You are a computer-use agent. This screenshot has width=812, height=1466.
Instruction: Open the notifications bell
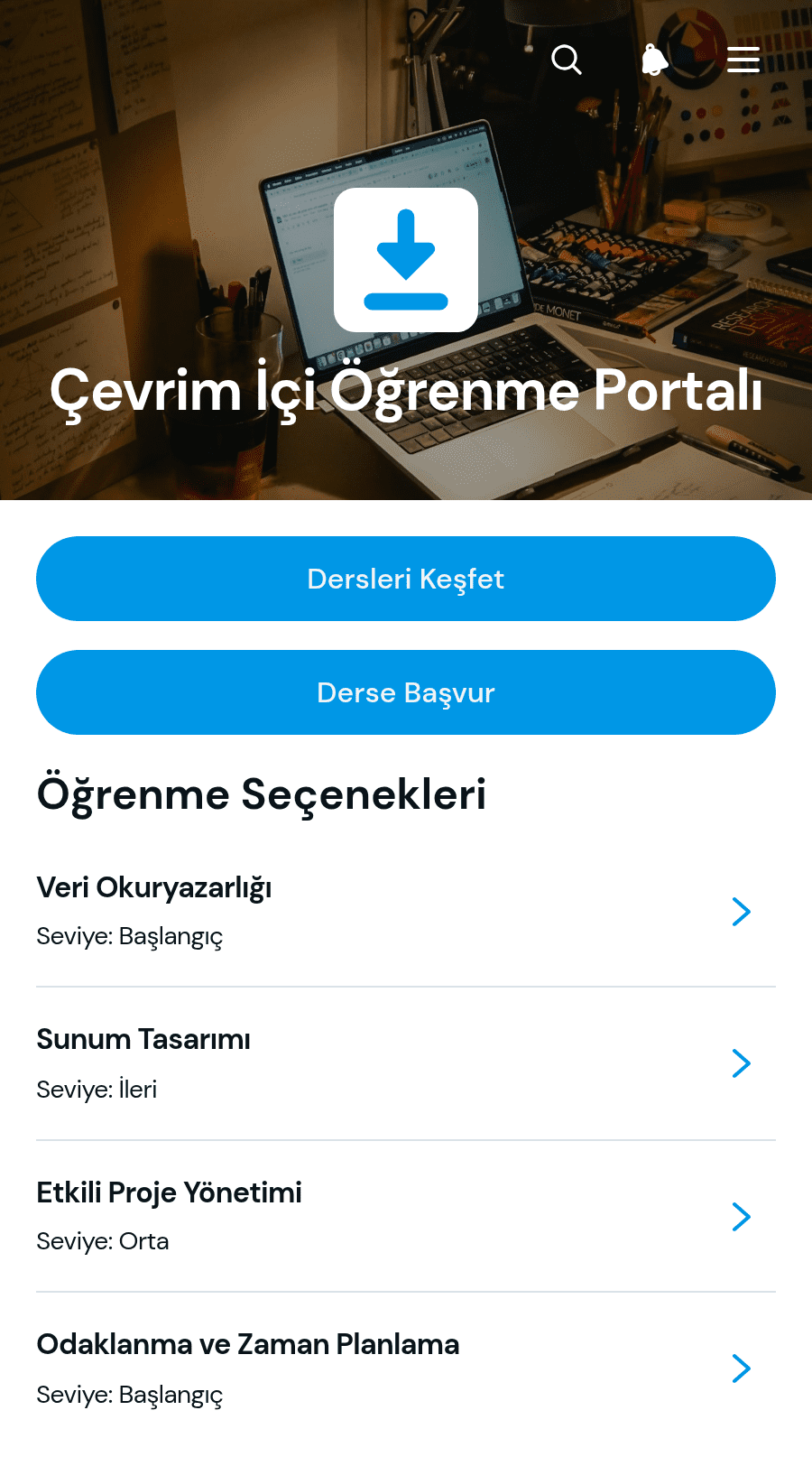click(x=655, y=60)
